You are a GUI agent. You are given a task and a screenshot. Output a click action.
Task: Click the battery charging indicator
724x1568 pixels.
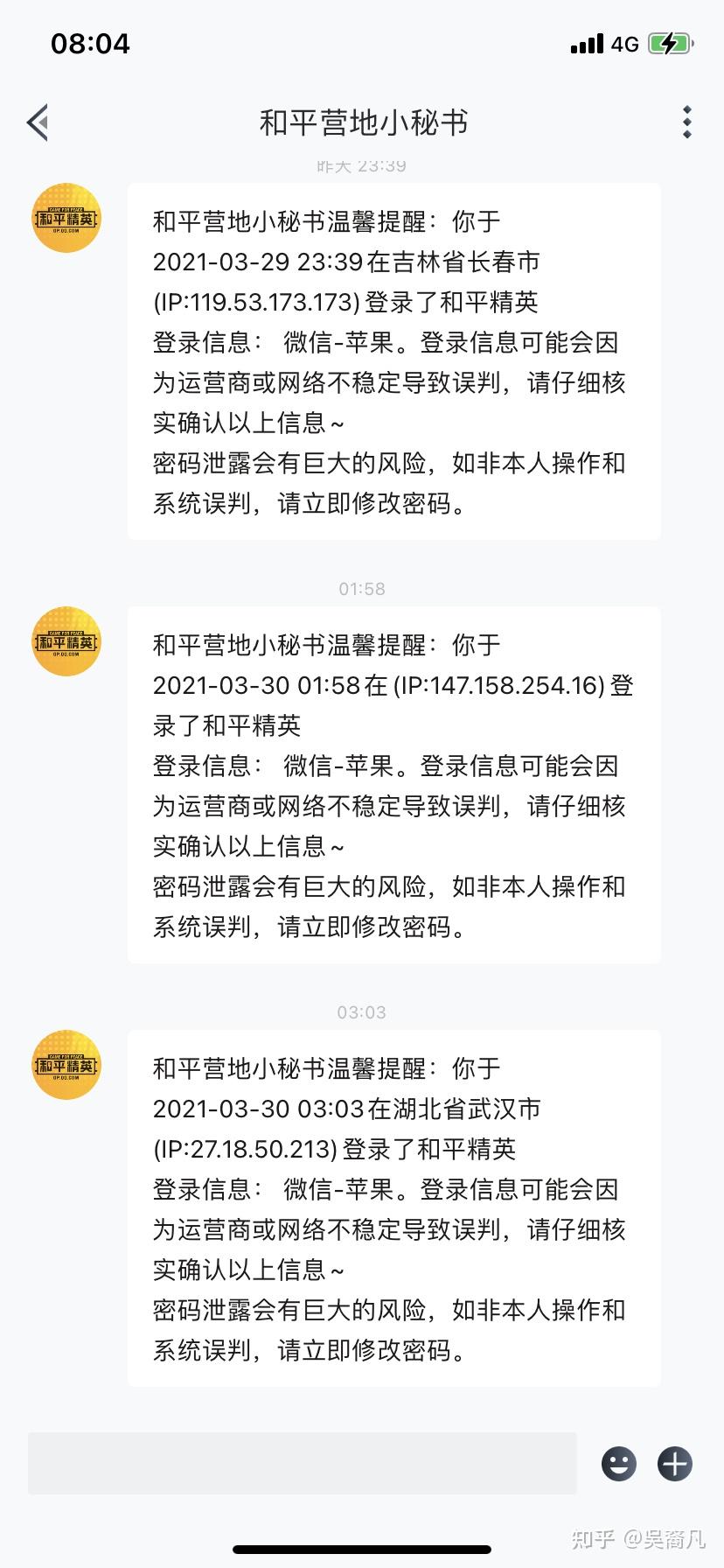click(670, 42)
